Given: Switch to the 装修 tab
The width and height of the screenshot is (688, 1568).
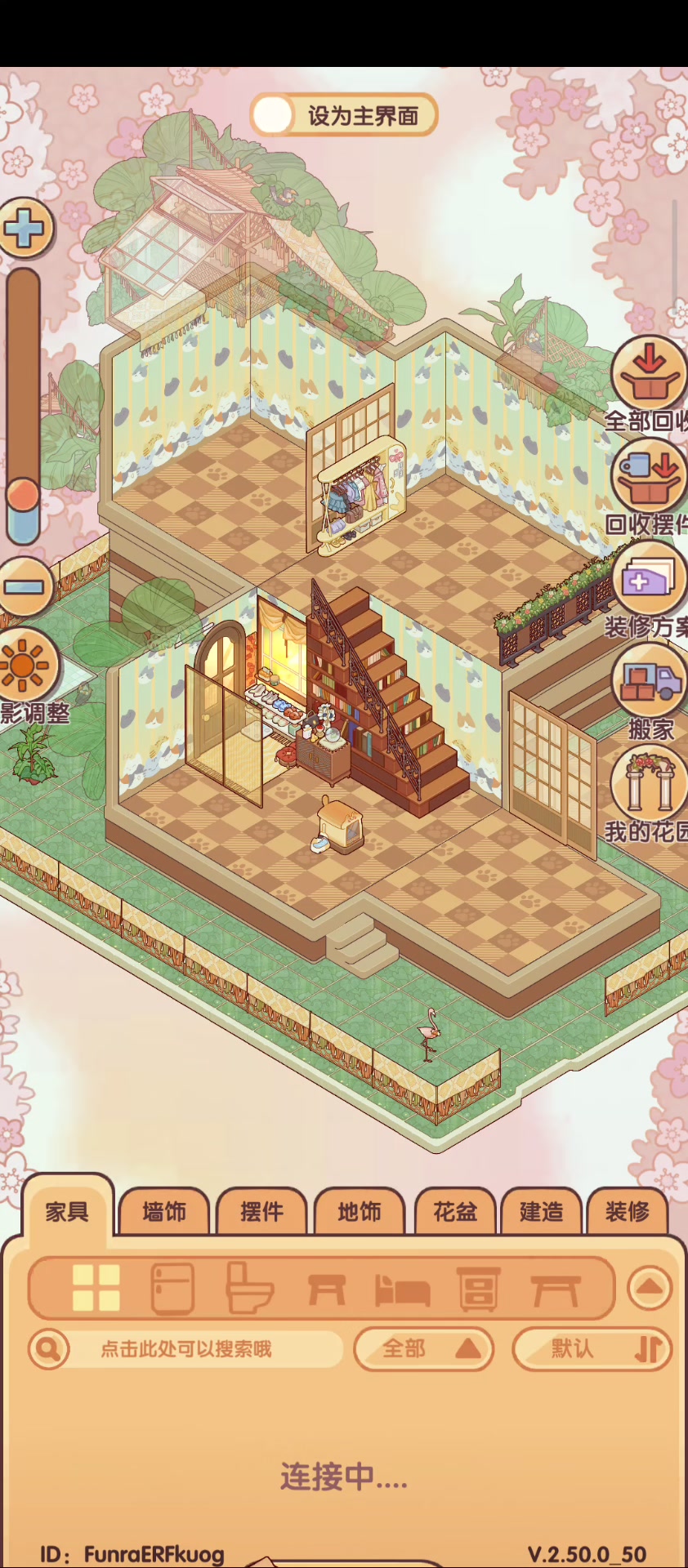Looking at the screenshot, I should click(x=627, y=1212).
